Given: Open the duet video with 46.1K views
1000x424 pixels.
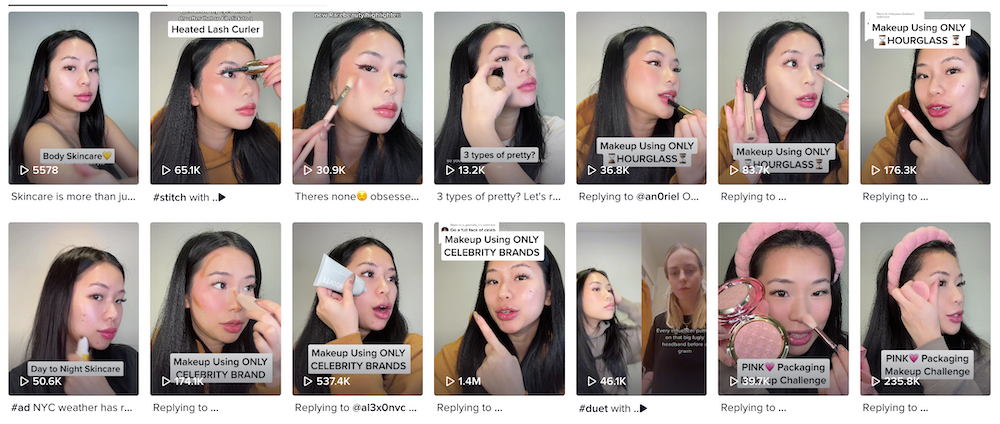Looking at the screenshot, I should [641, 308].
